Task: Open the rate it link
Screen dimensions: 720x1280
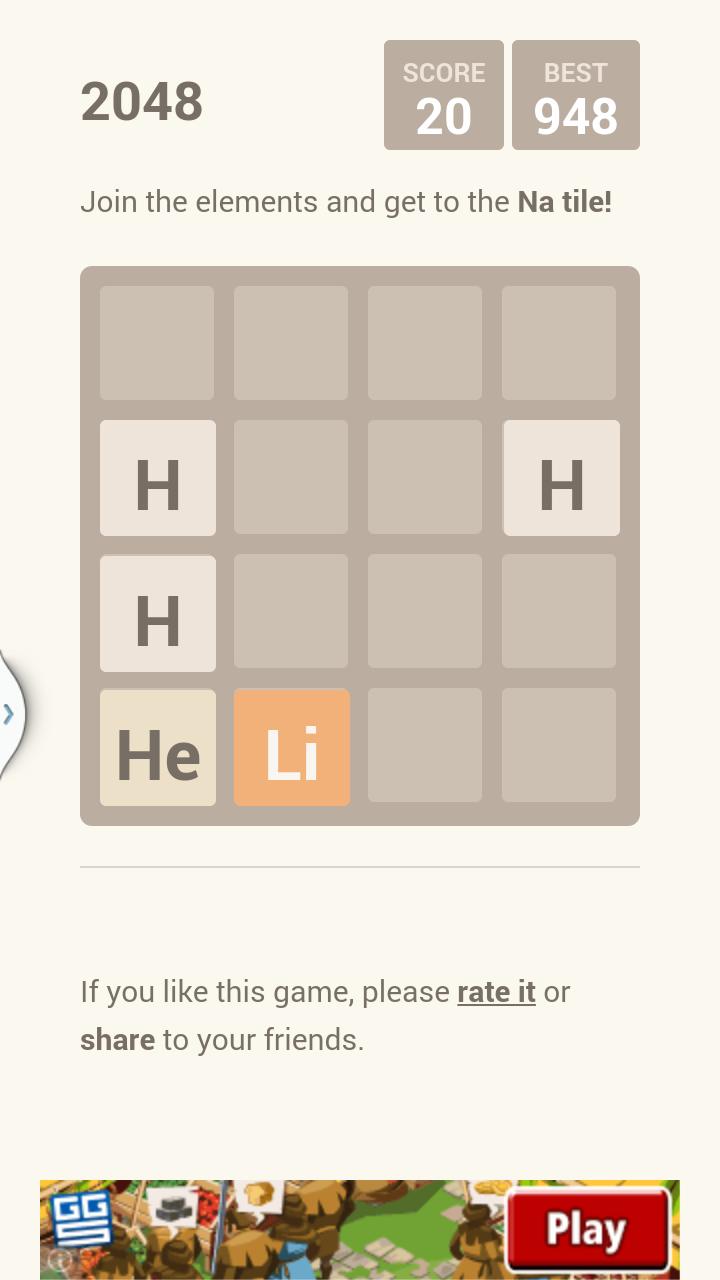Action: [x=496, y=992]
